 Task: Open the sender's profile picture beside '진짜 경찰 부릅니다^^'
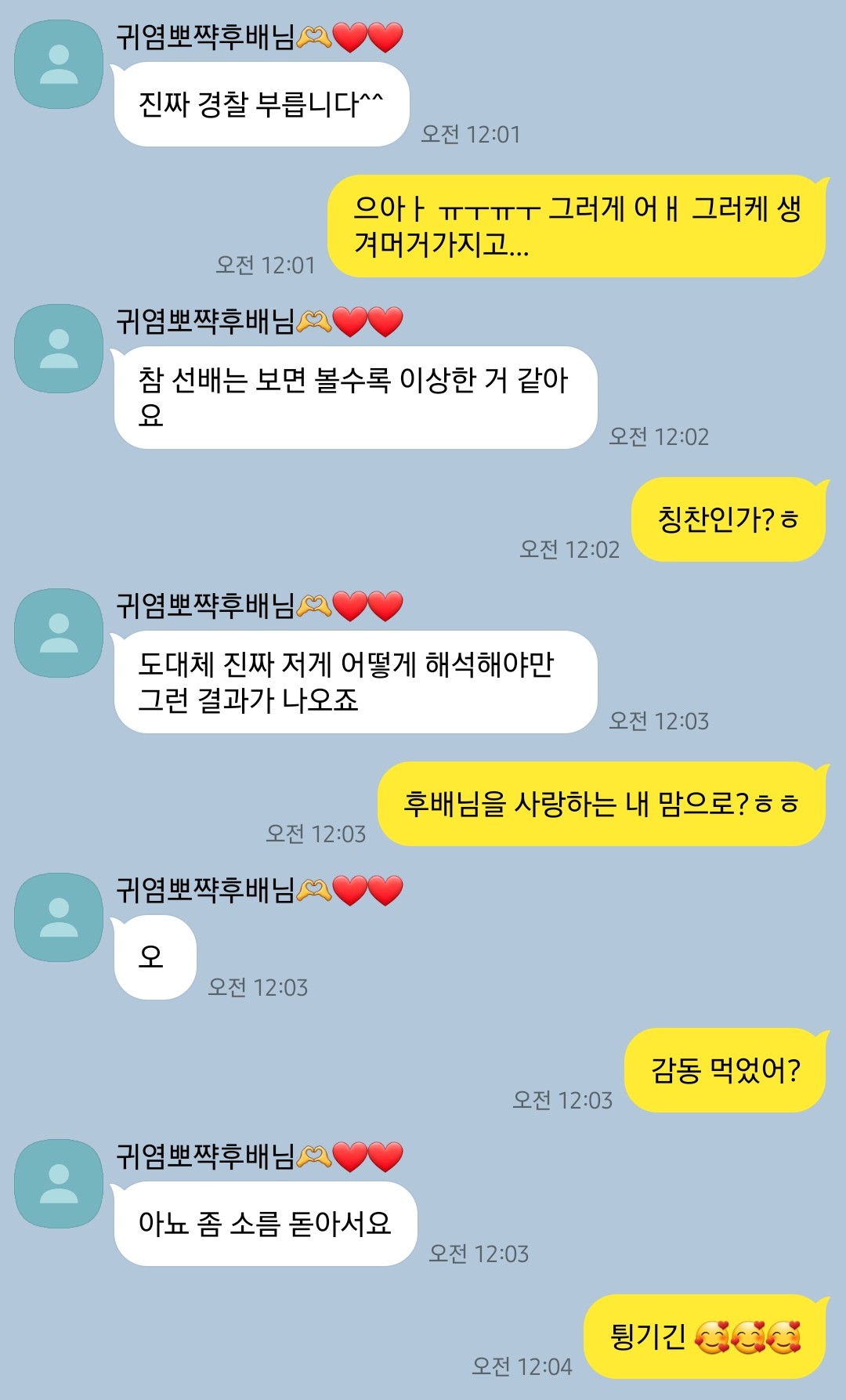point(59,64)
